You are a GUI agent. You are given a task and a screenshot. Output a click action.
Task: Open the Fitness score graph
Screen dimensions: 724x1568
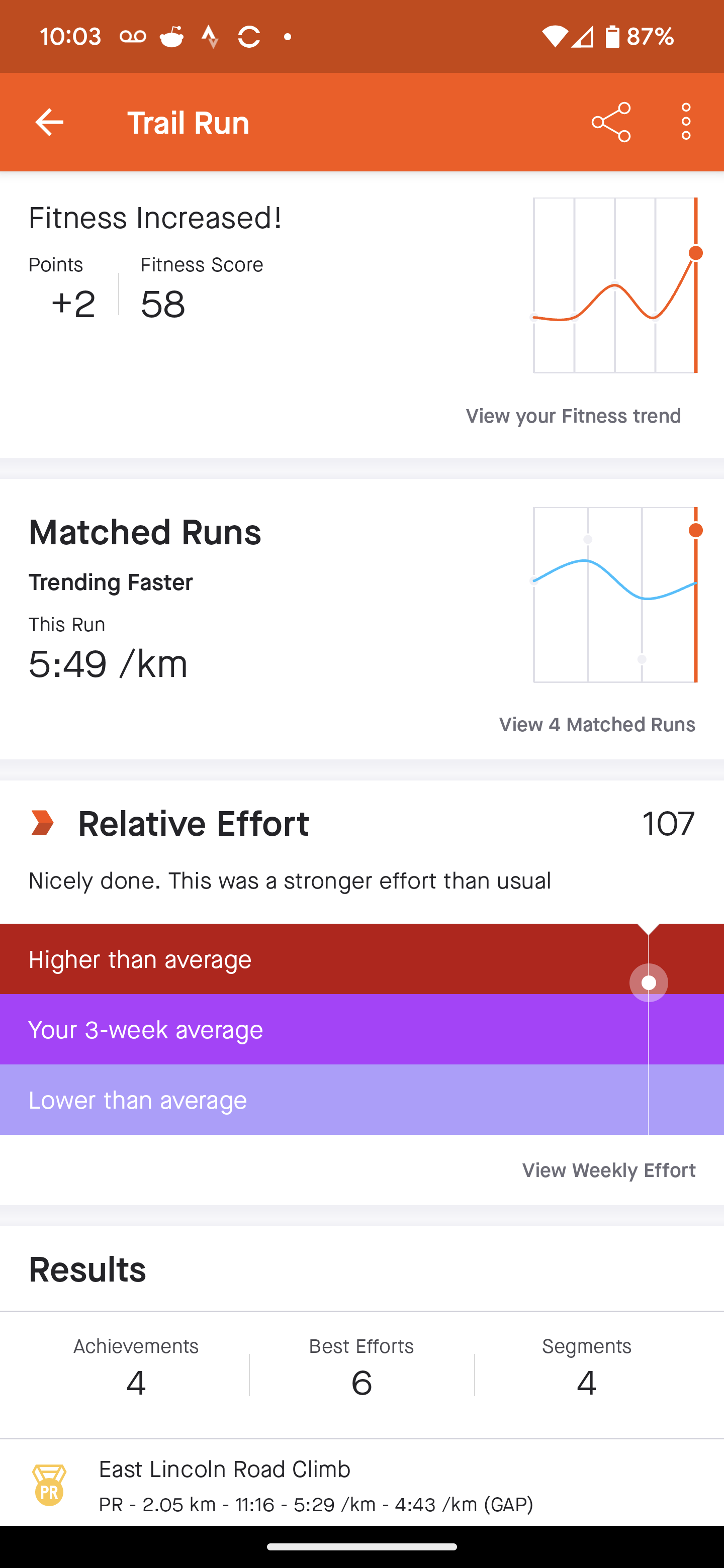[x=615, y=285]
